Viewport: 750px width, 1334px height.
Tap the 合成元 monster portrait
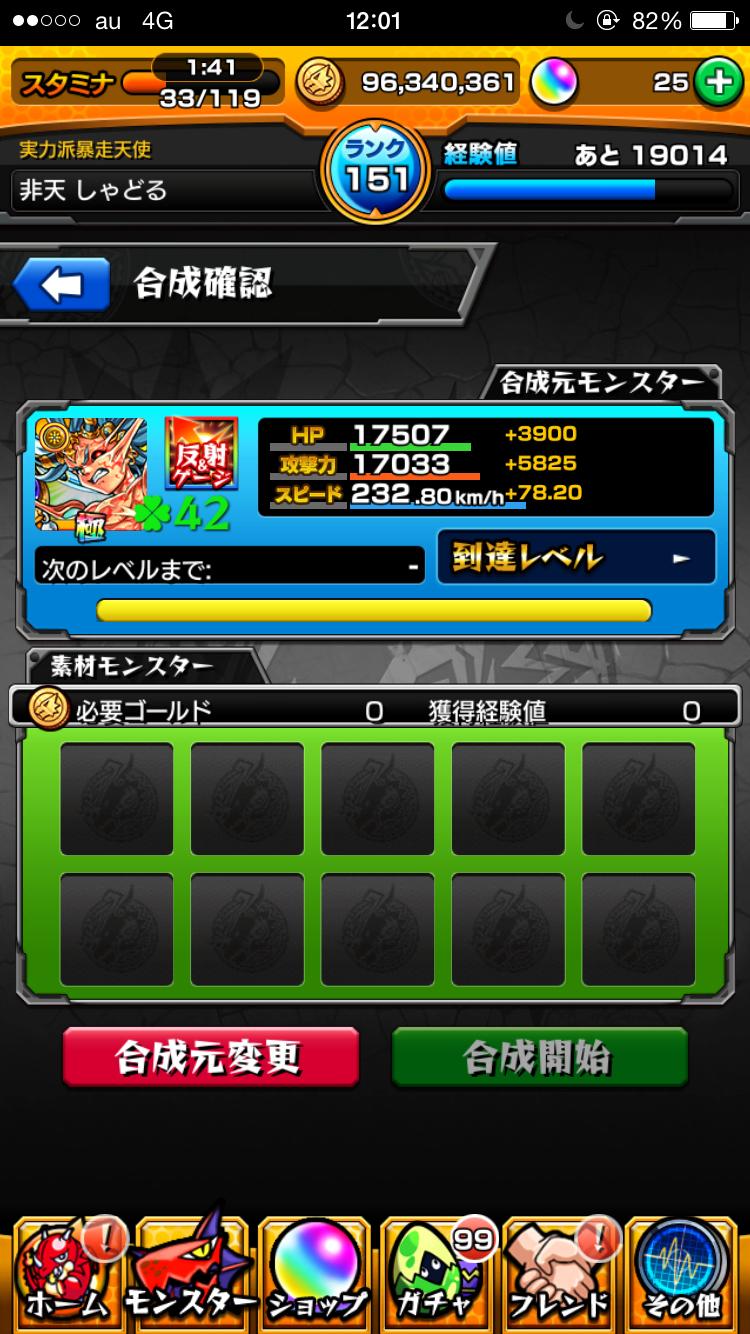click(x=91, y=474)
